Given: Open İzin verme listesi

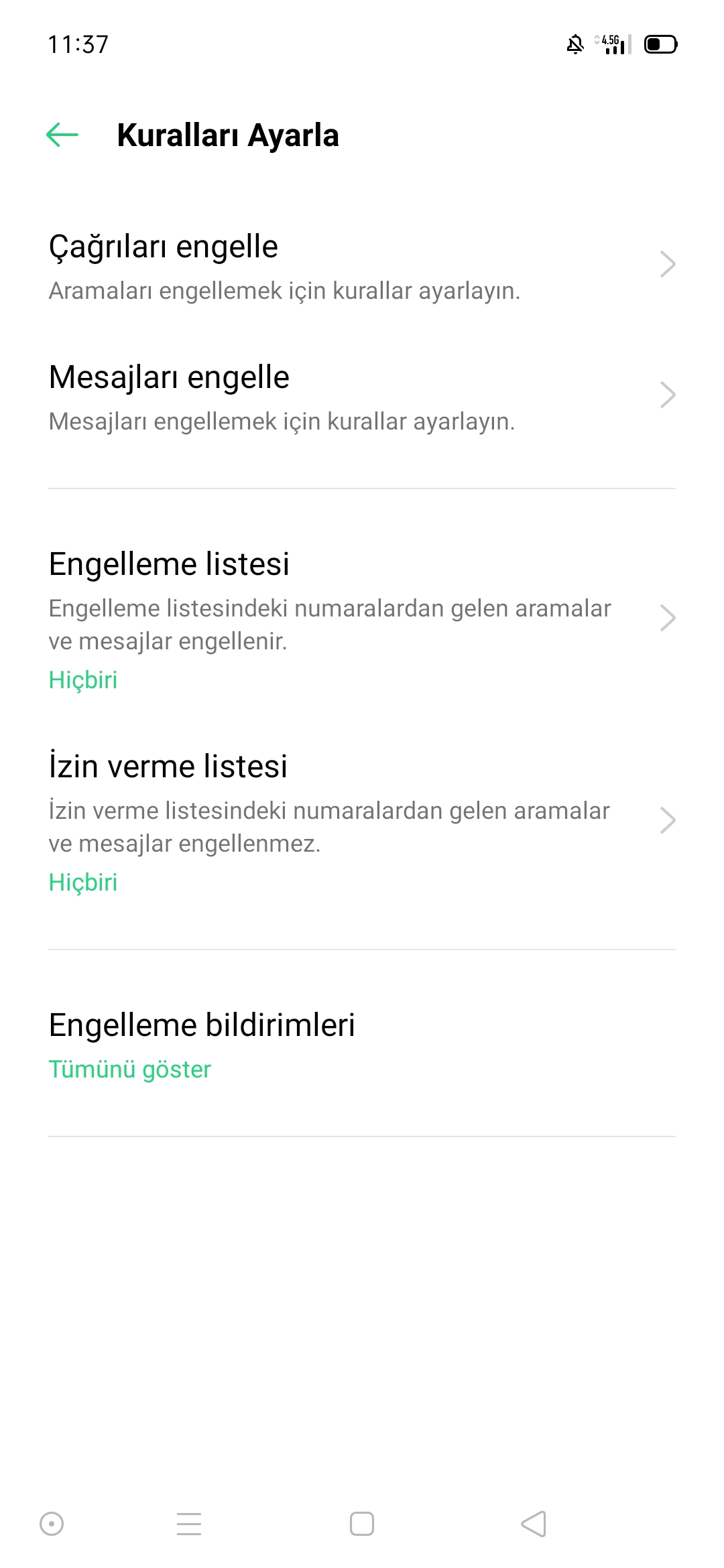Looking at the screenshot, I should [x=362, y=822].
